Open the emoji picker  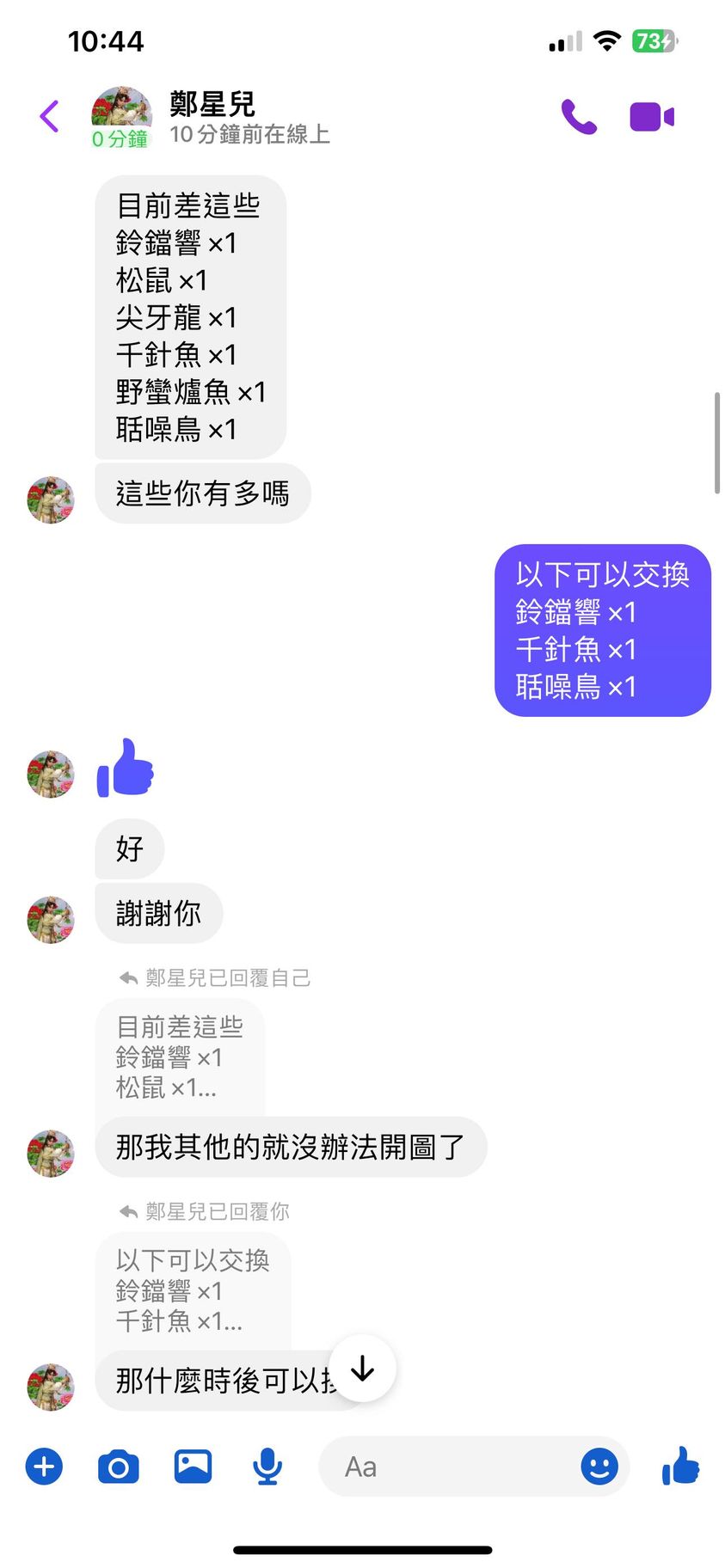599,1467
